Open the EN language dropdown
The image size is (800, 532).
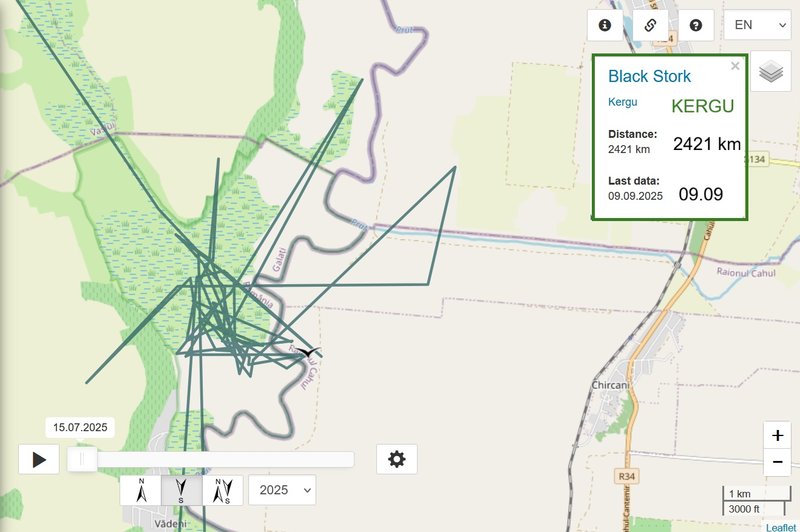(756, 25)
